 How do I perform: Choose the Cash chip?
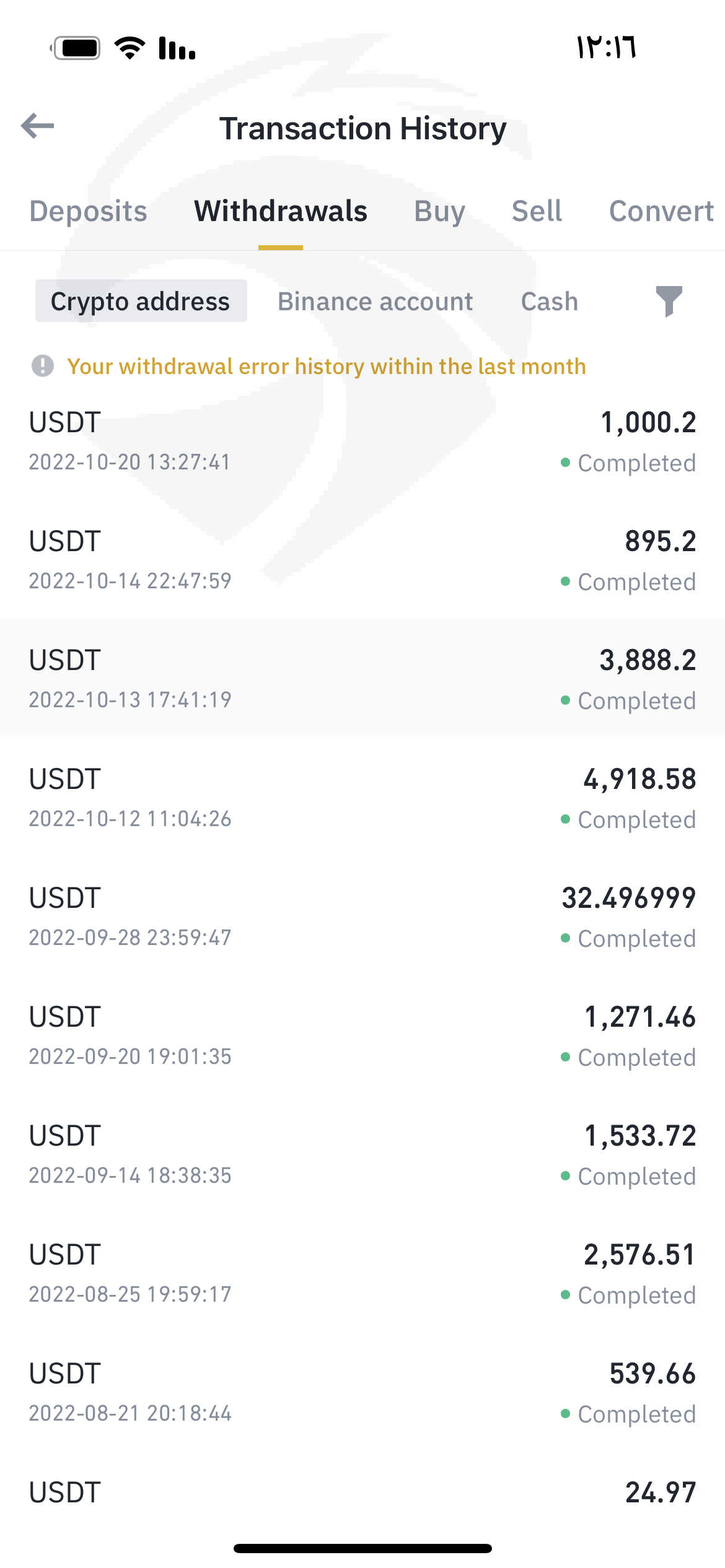click(550, 302)
